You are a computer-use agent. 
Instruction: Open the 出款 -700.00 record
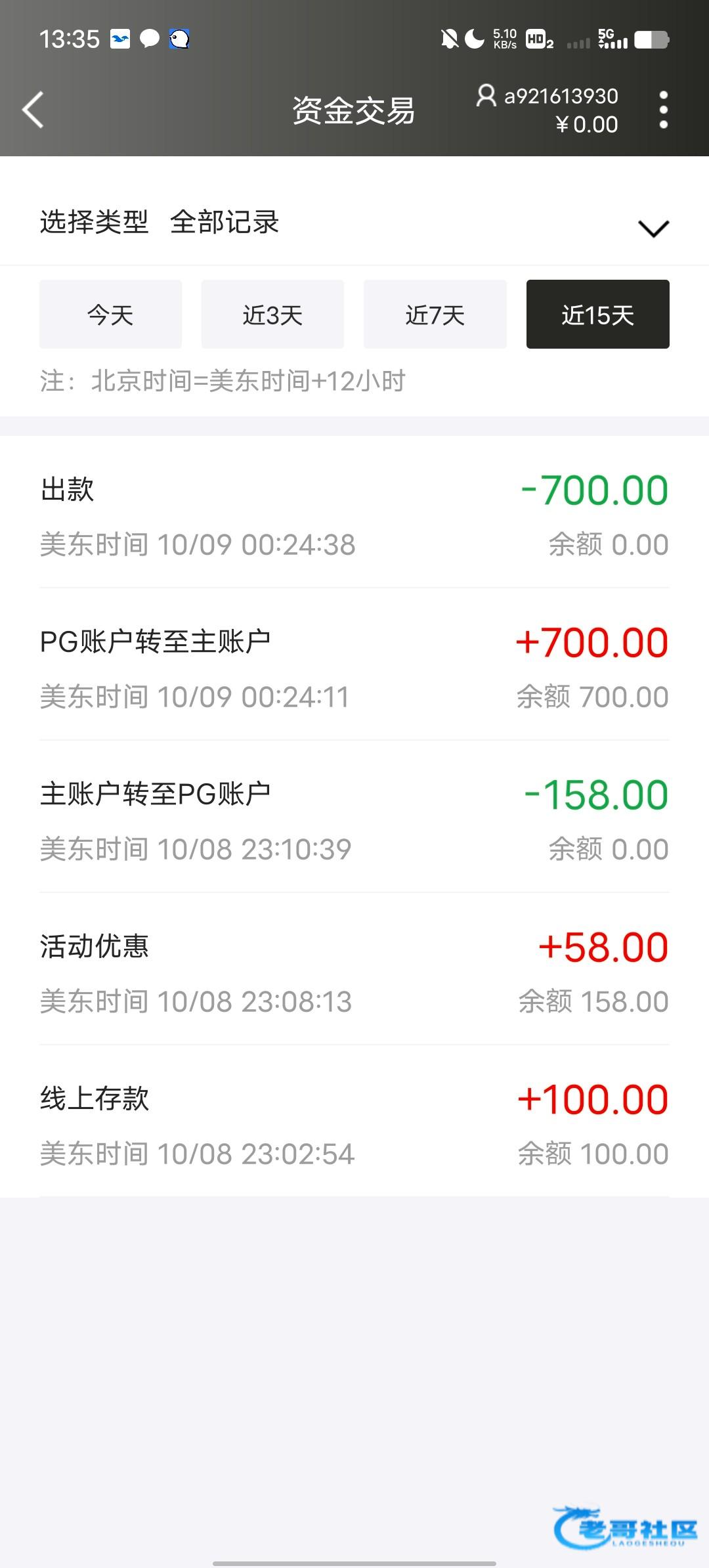(354, 516)
